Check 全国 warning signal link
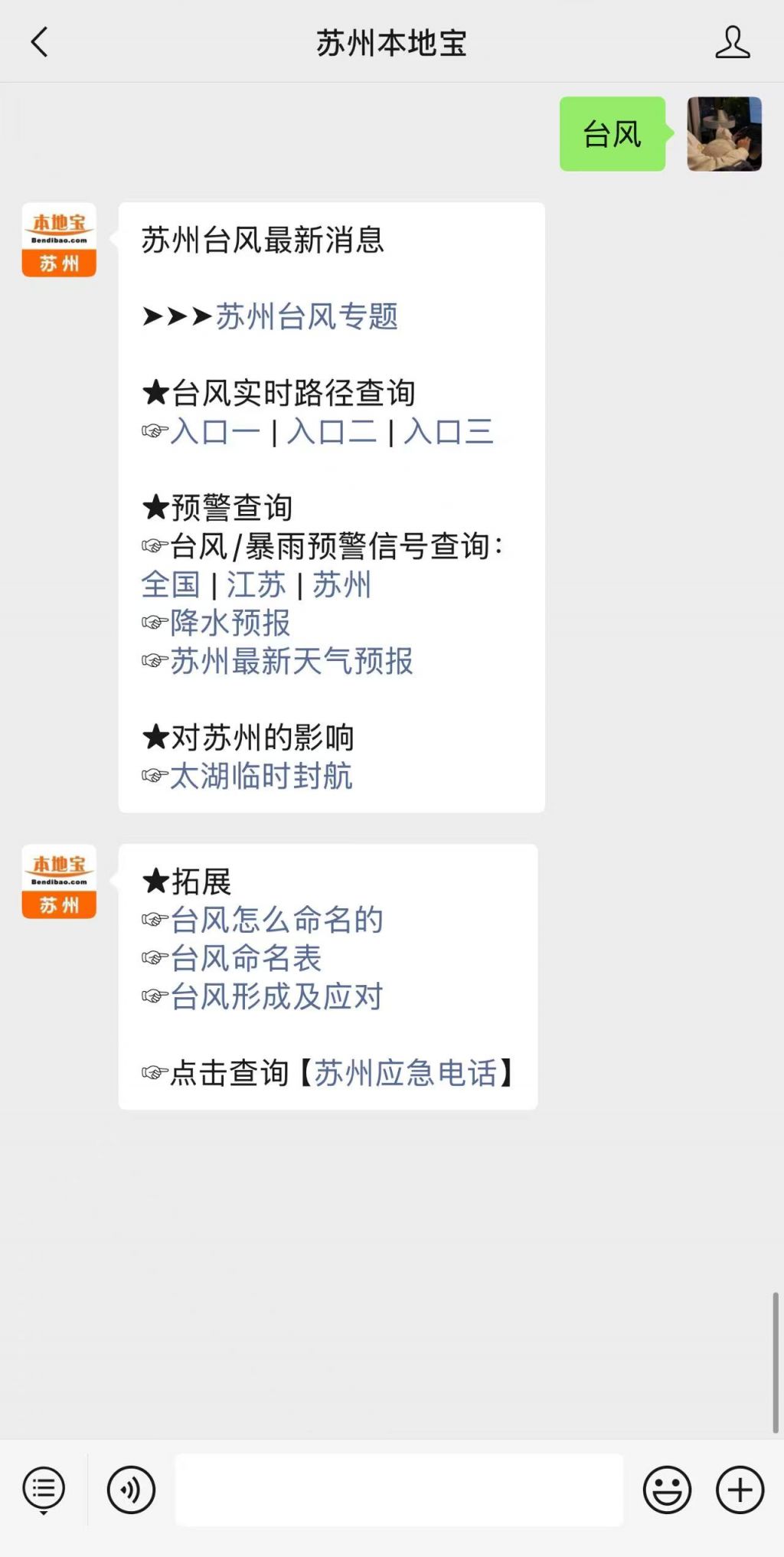Screen dimensions: 784x1557 pos(171,585)
